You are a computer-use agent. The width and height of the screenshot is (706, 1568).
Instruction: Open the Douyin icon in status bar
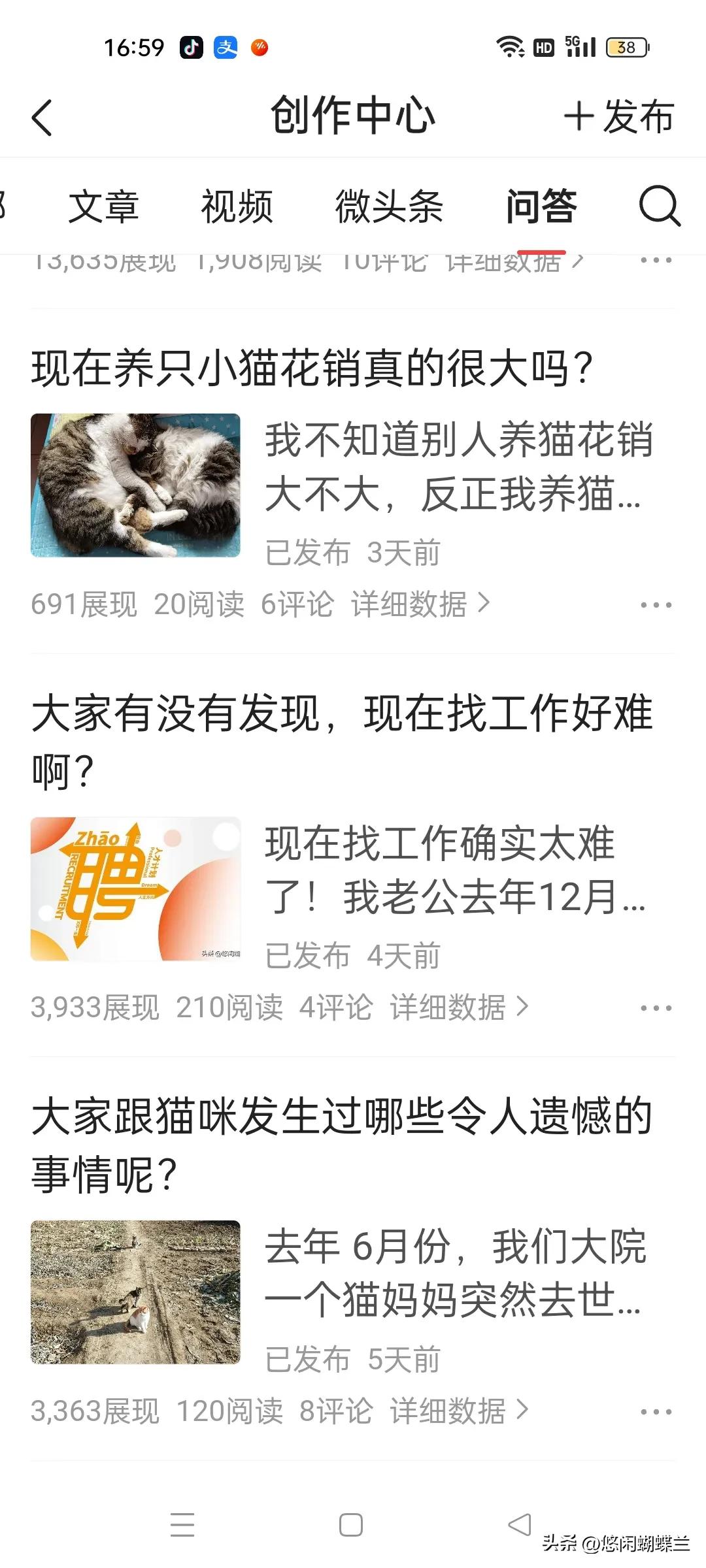190,46
